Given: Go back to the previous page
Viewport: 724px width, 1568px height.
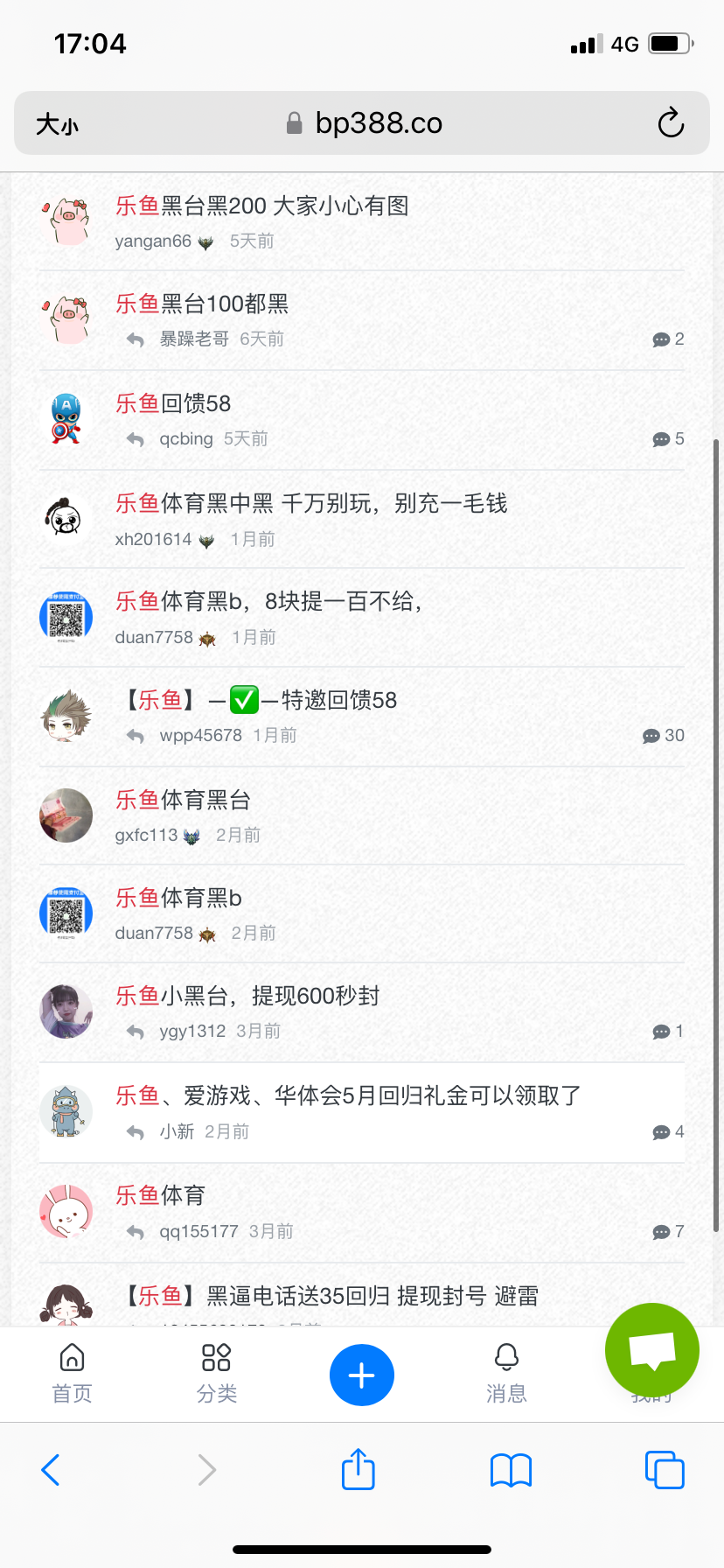Looking at the screenshot, I should coord(51,1470).
